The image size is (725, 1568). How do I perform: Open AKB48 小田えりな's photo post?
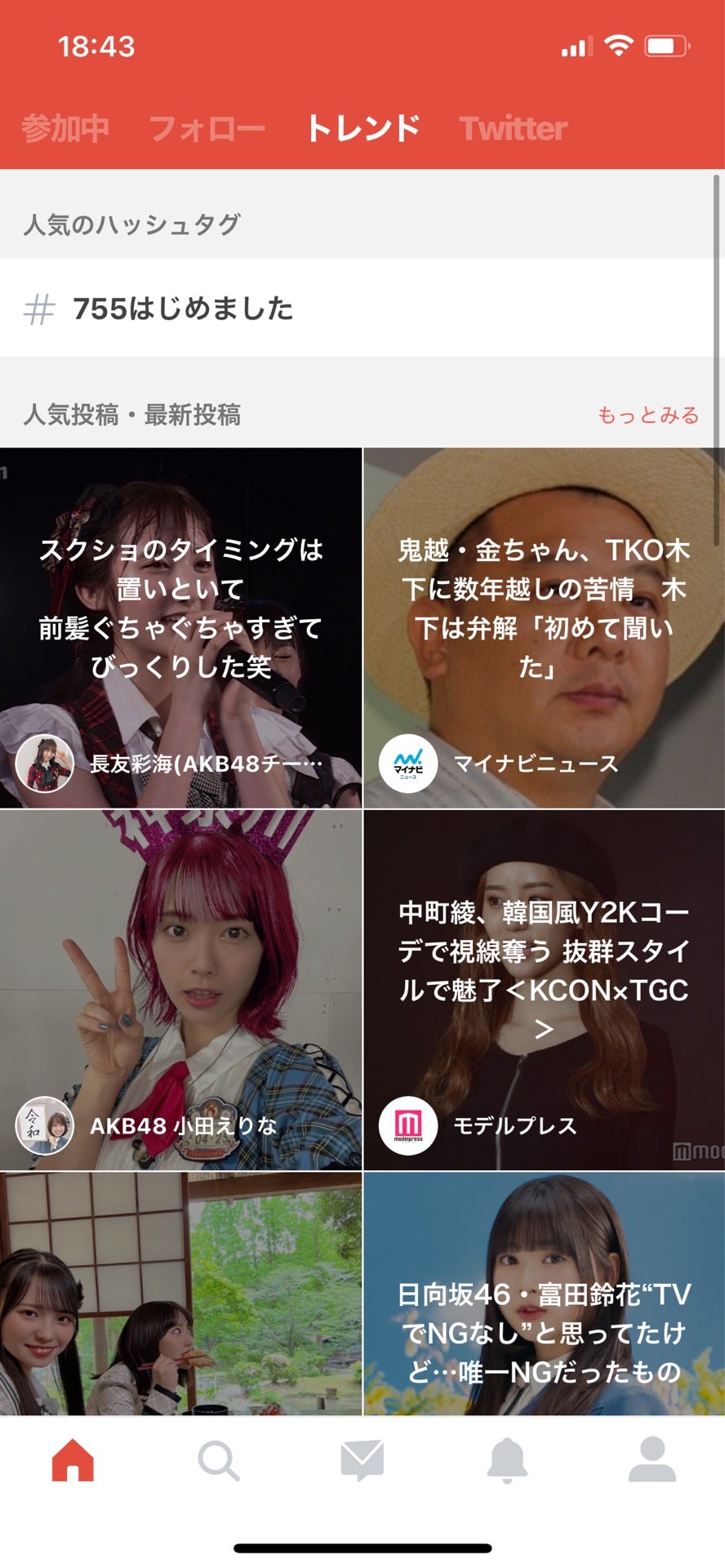click(180, 990)
